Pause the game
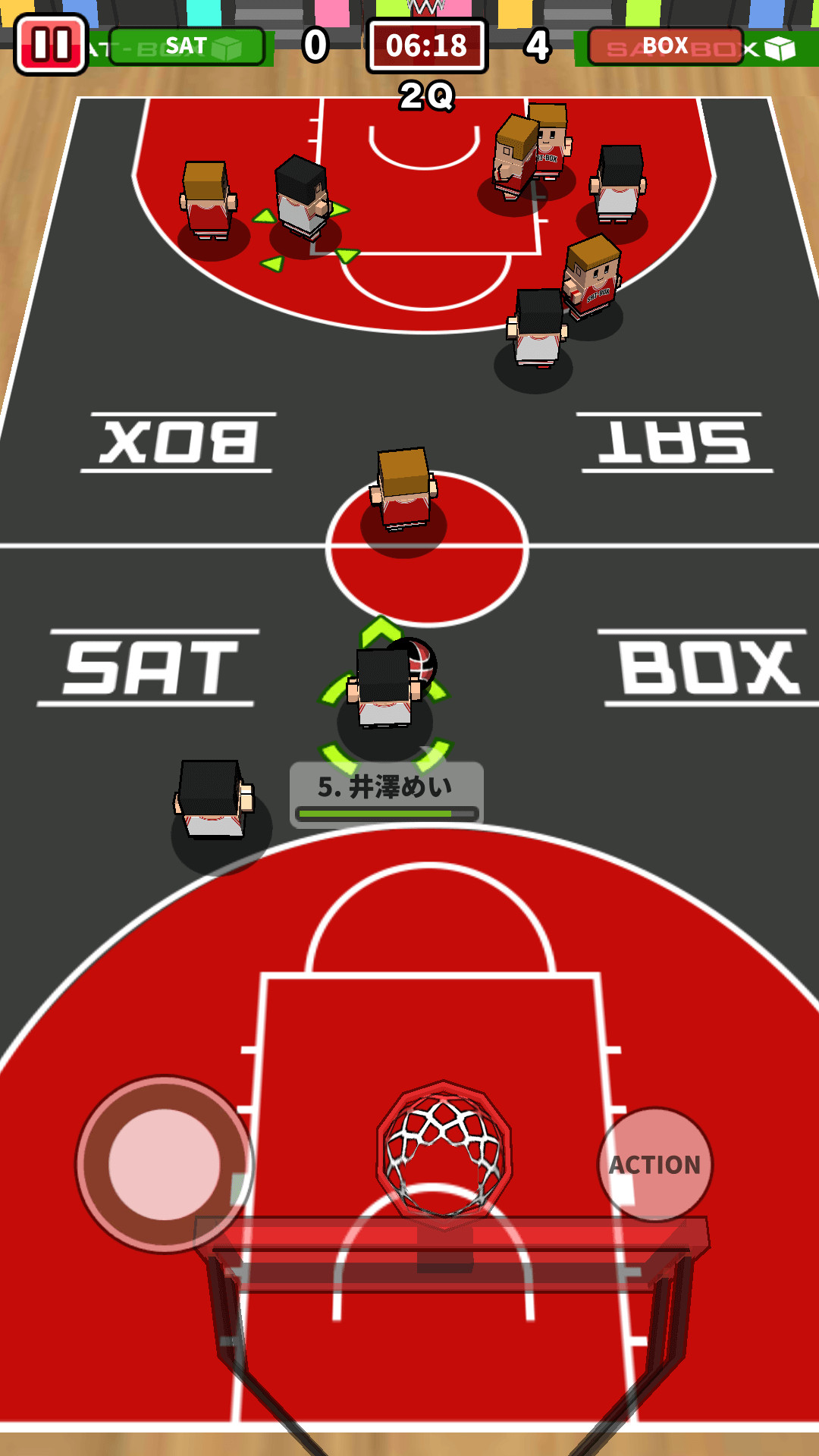This screenshot has width=819, height=1456. coord(51,45)
